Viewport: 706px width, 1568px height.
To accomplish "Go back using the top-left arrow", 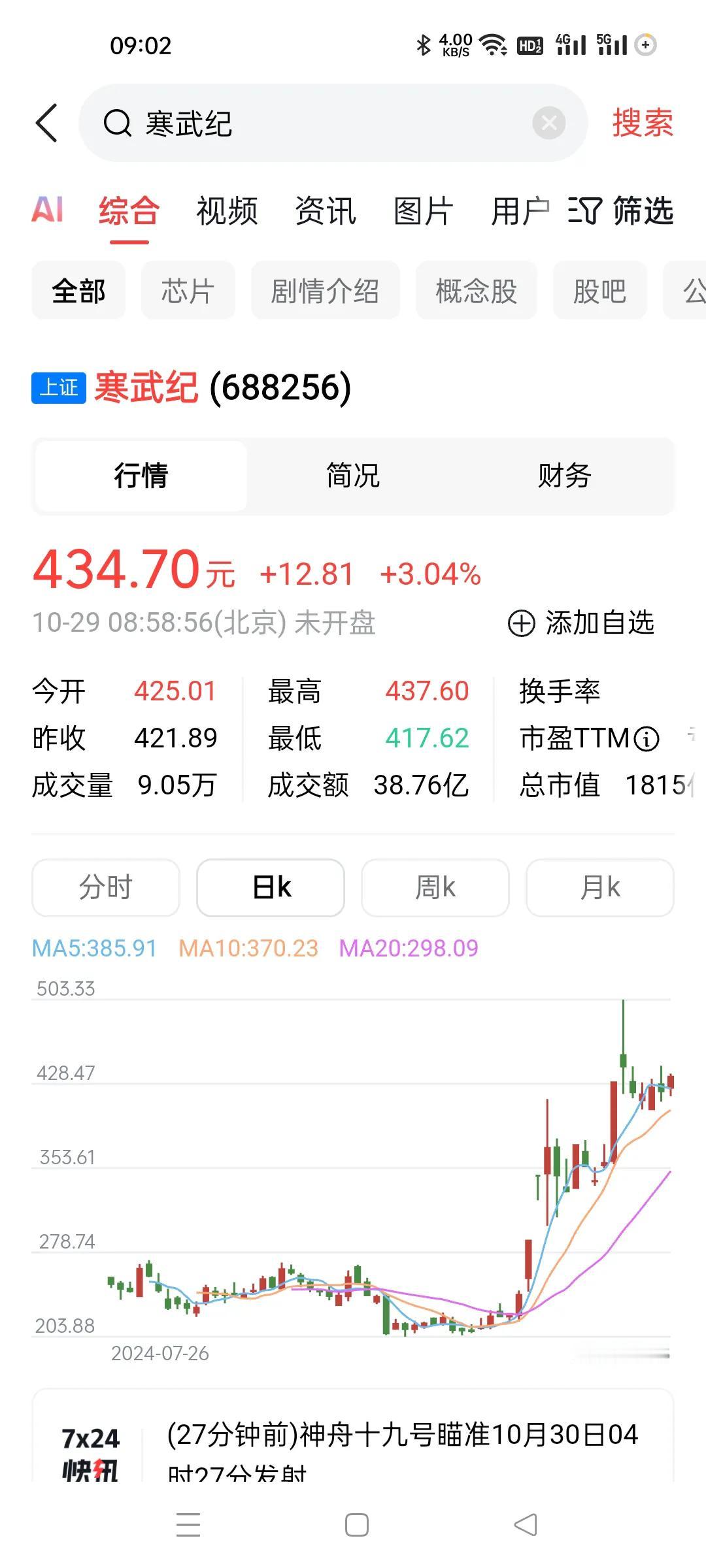I will [x=46, y=123].
